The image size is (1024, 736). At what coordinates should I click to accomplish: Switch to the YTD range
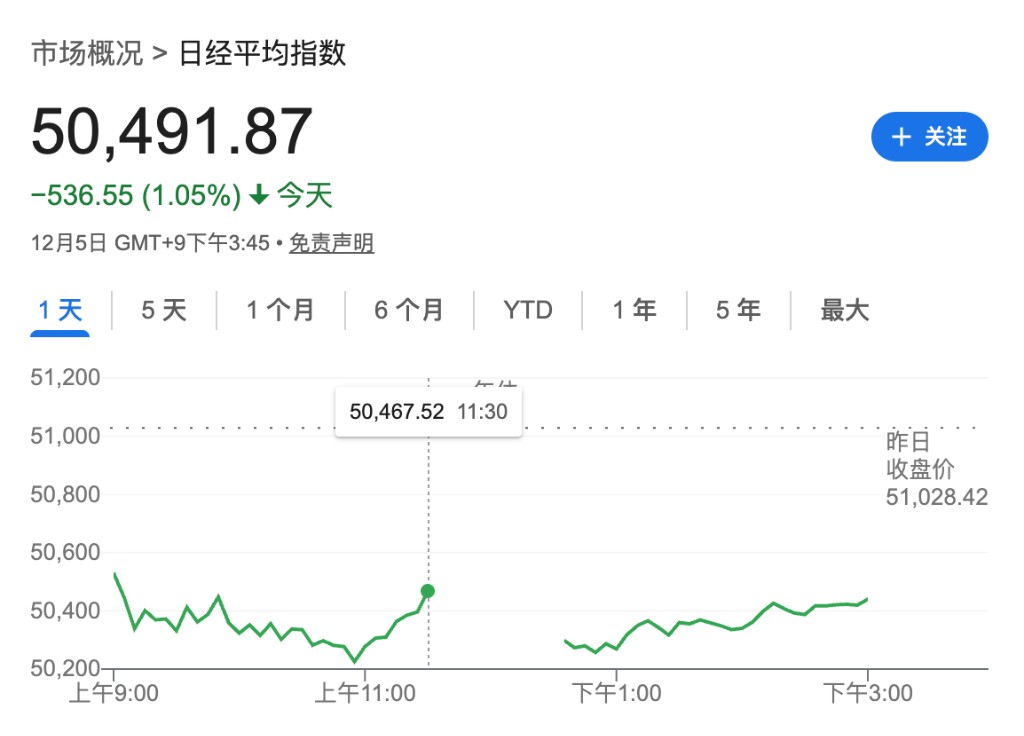point(527,310)
